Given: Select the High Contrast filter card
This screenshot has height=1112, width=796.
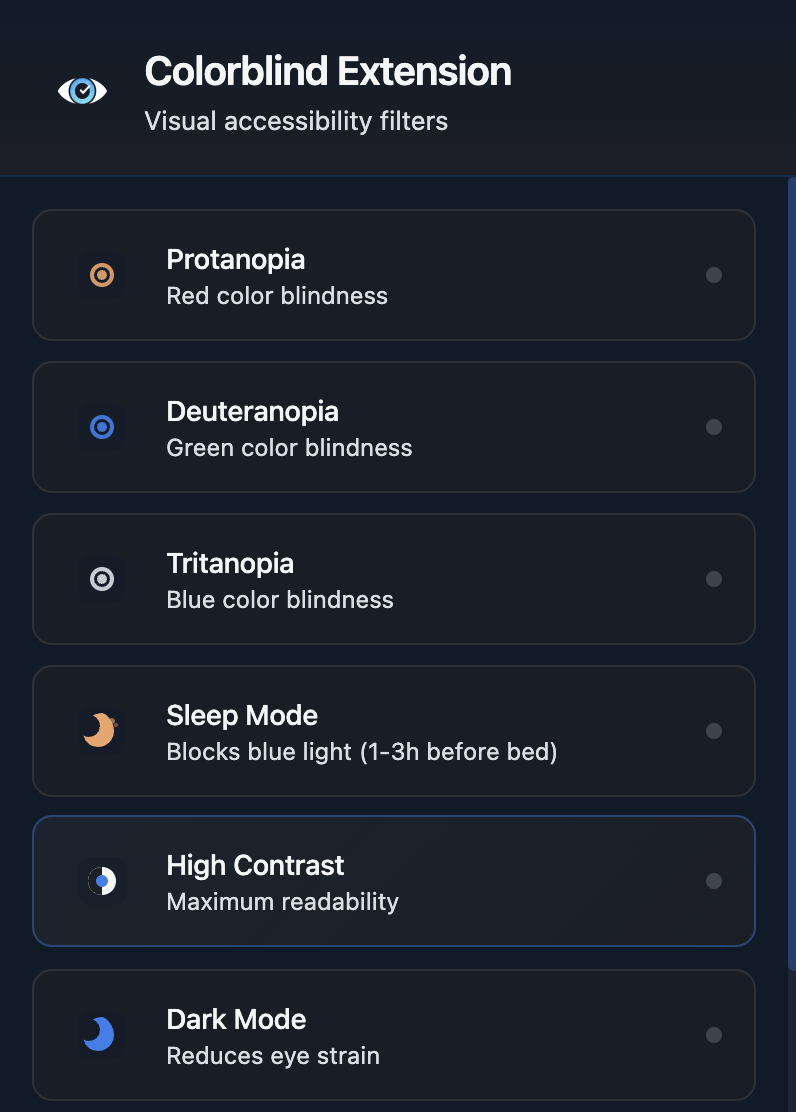Looking at the screenshot, I should 395,881.
